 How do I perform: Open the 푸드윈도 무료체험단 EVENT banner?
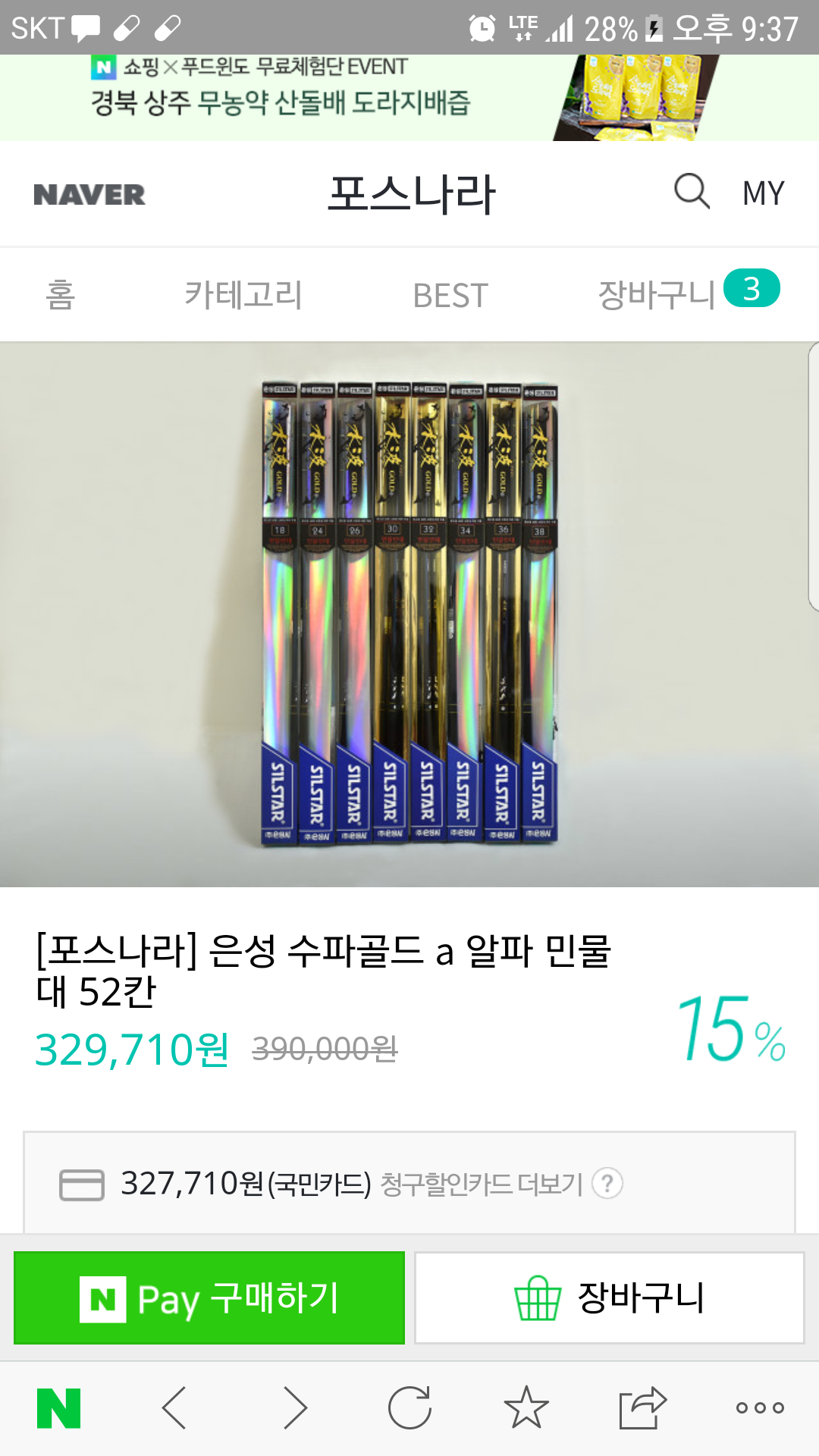pyautogui.click(x=409, y=97)
